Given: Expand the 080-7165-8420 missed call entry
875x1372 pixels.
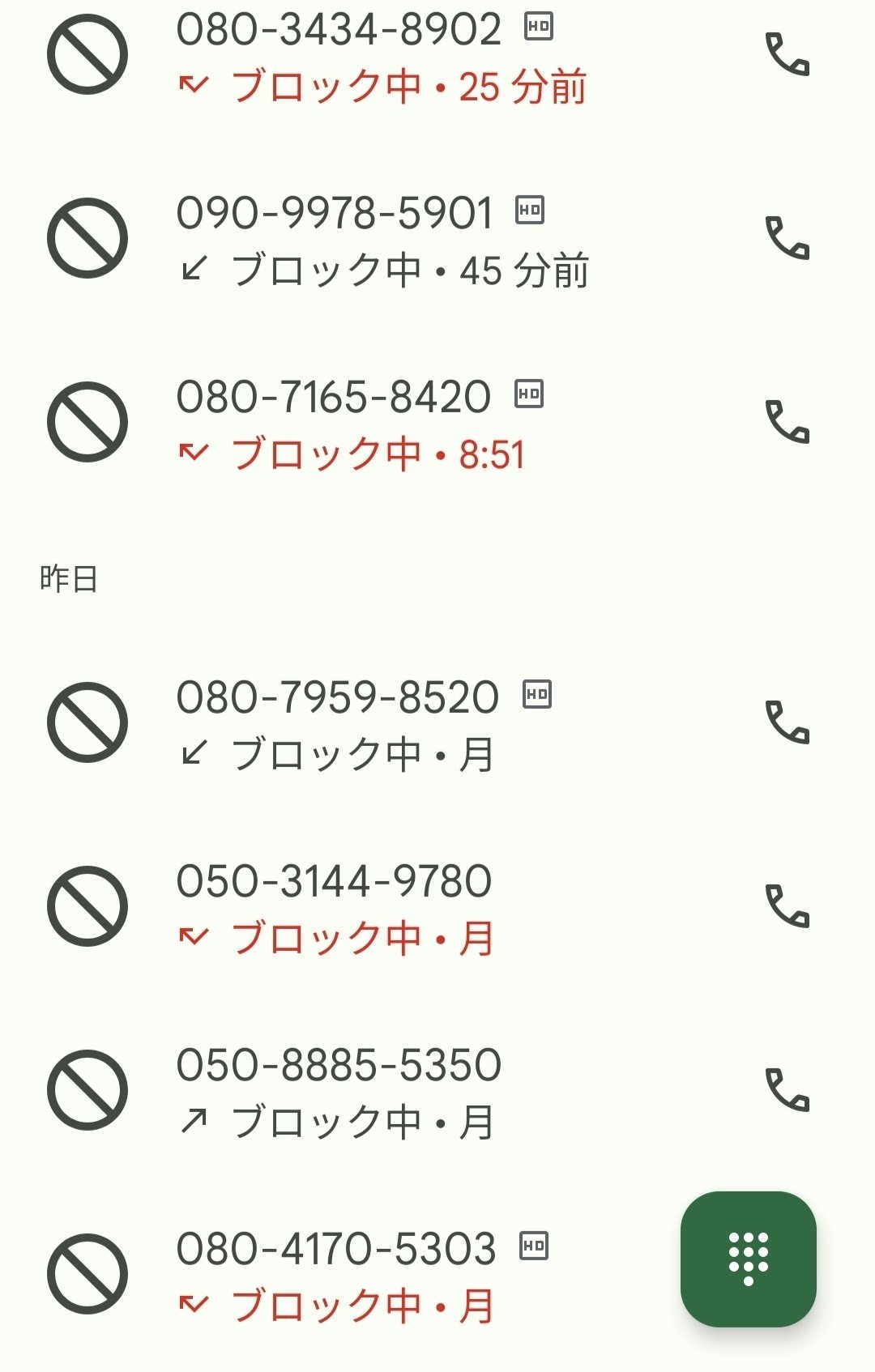Looking at the screenshot, I should point(381,424).
